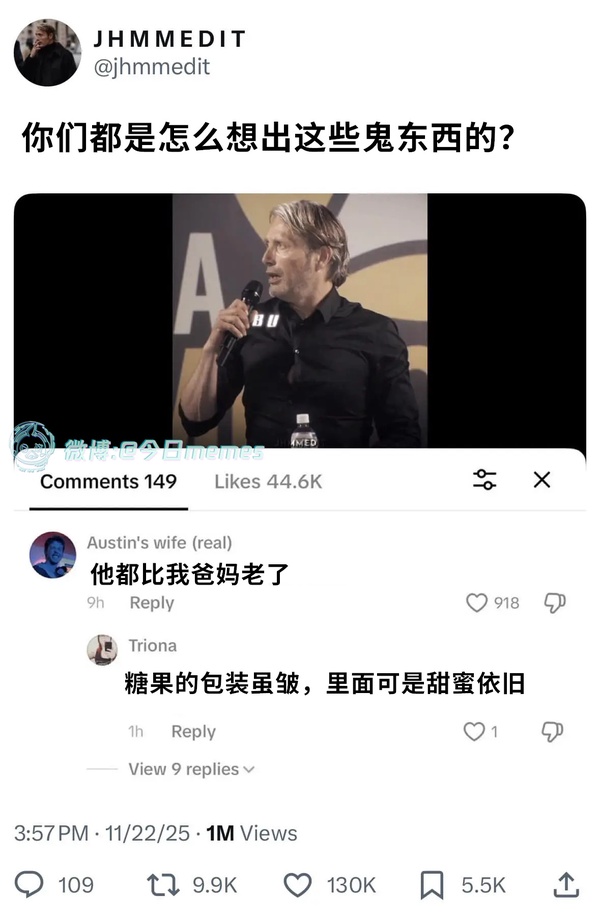The width and height of the screenshot is (600, 922).
Task: Like the post with 130K likes
Action: click(x=298, y=884)
